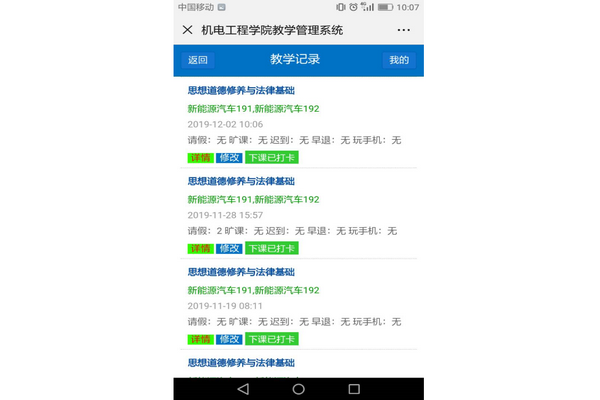
Task: Tap 下课已打卡 on the 2019-11-19 08:11 record
Action: pyautogui.click(x=272, y=339)
